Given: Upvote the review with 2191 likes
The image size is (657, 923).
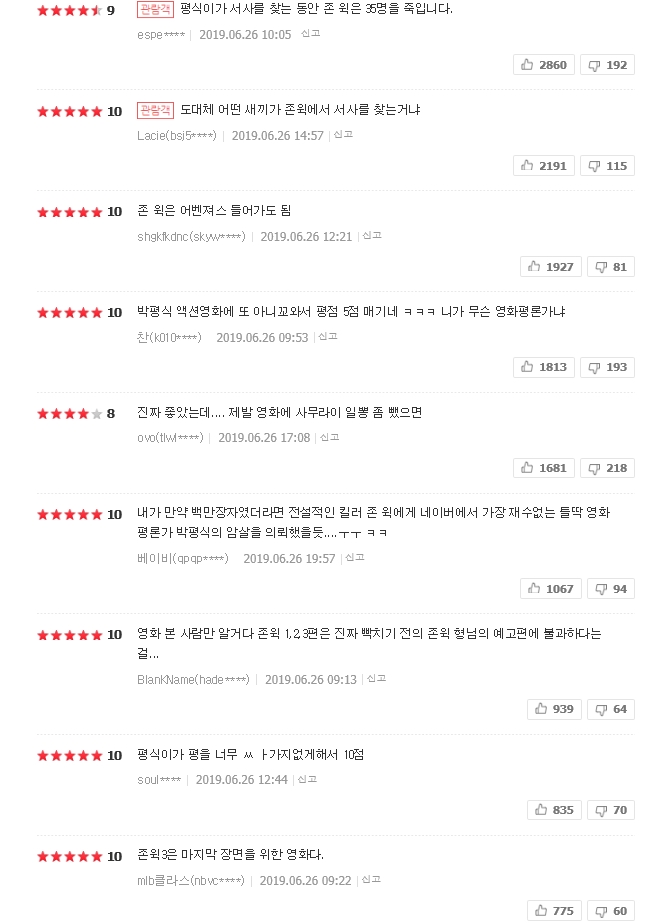Looking at the screenshot, I should (x=544, y=166).
